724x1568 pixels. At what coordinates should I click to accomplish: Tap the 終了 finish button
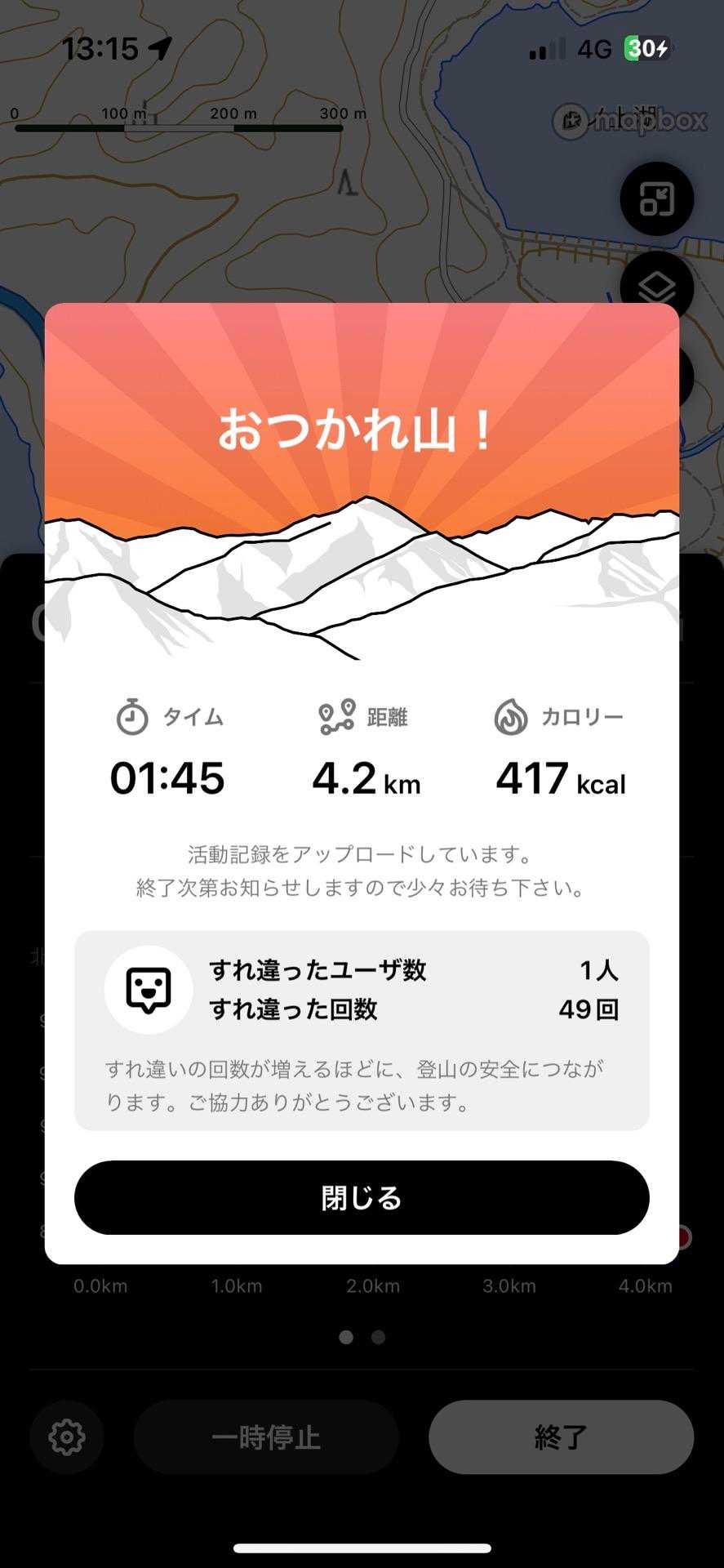click(561, 1437)
